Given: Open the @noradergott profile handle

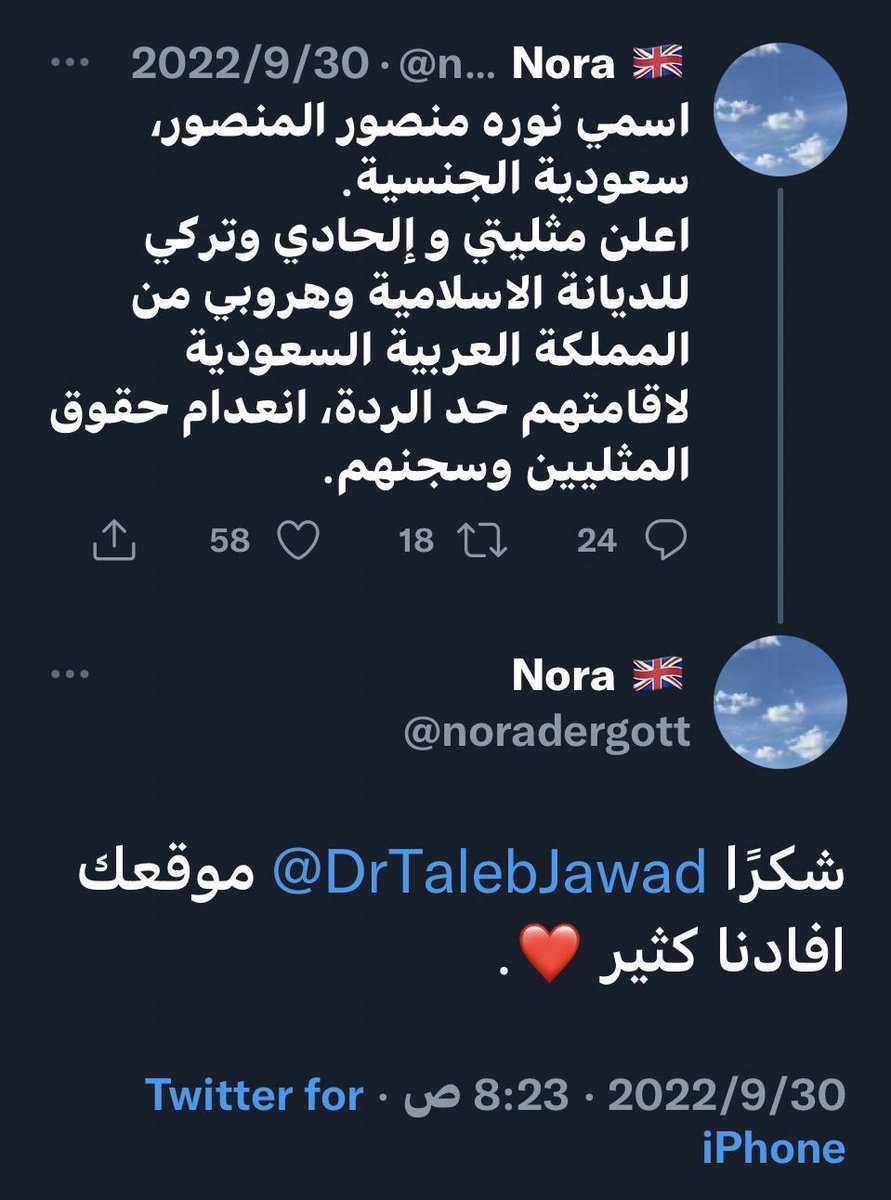Looking at the screenshot, I should 546,731.
